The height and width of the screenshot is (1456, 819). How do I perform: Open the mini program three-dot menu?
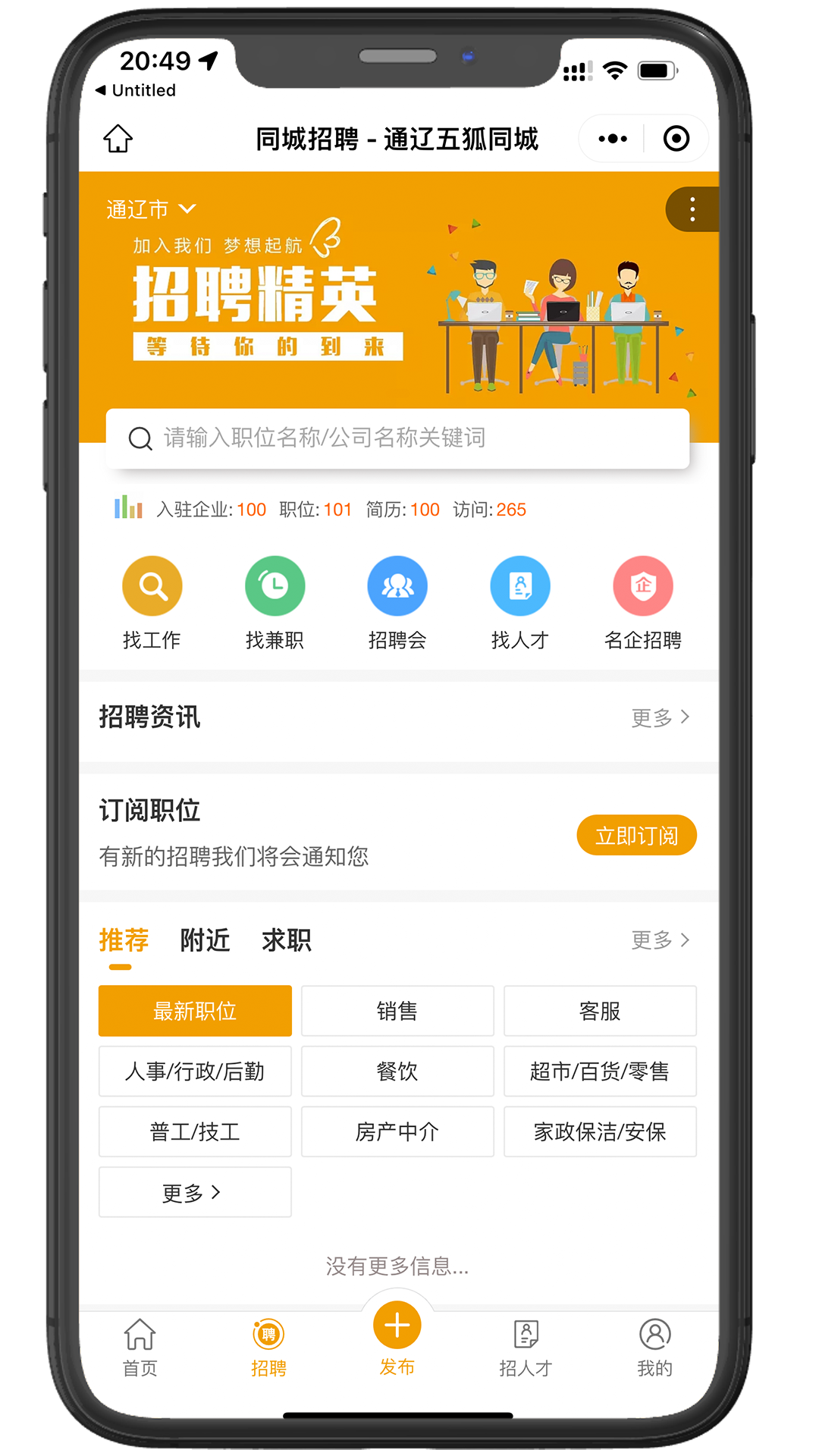pos(613,139)
